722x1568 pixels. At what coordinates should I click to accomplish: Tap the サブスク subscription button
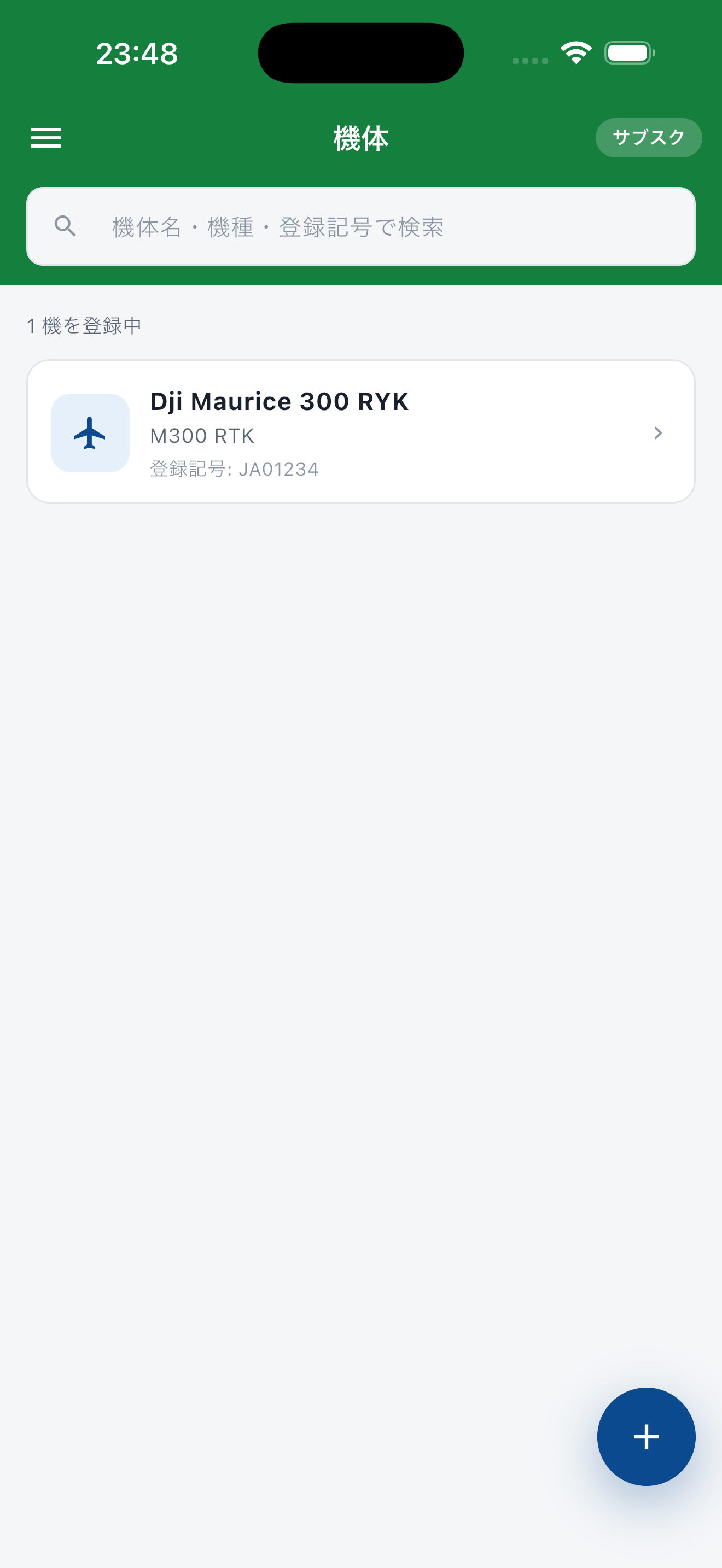pyautogui.click(x=648, y=138)
